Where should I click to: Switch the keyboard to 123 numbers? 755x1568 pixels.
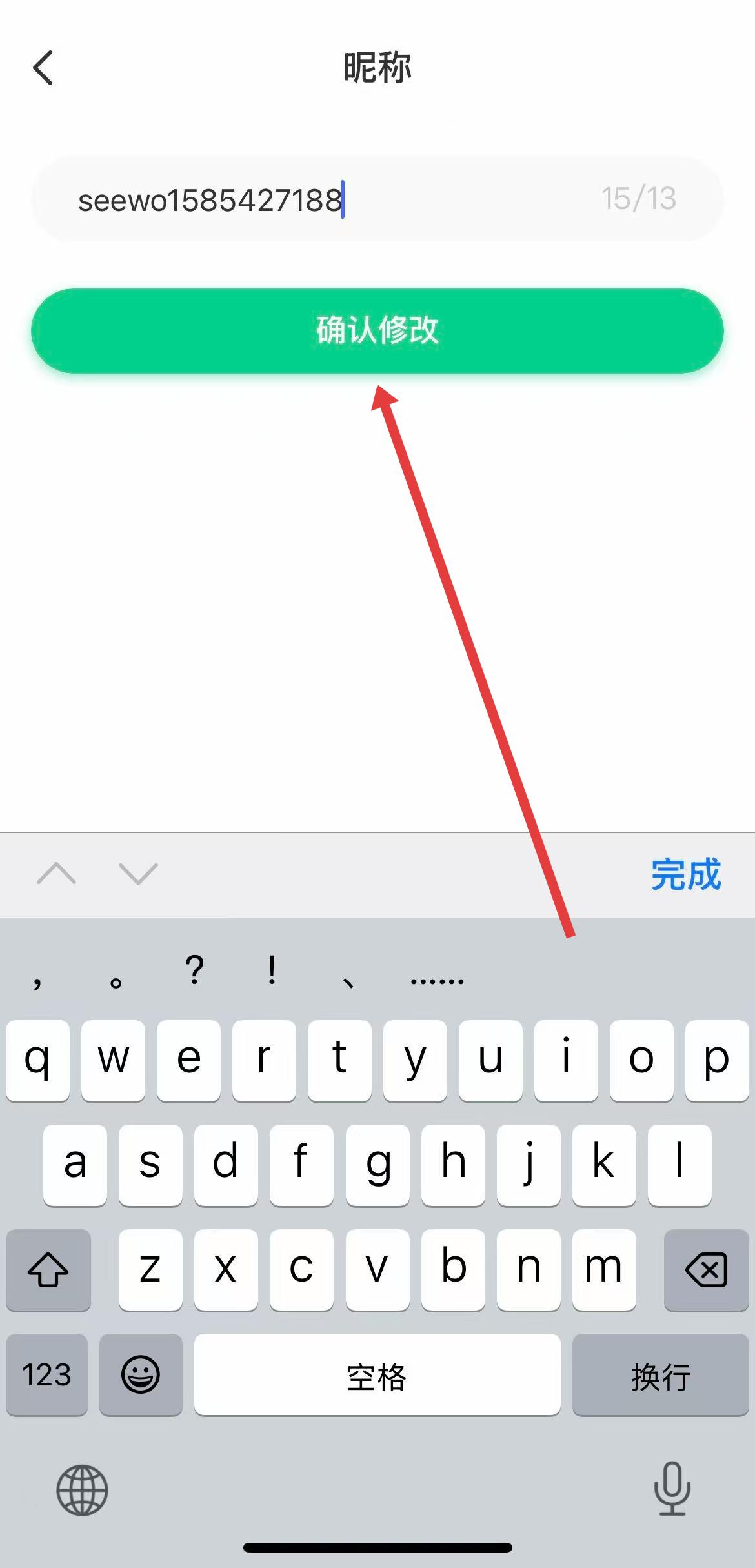coord(46,1374)
